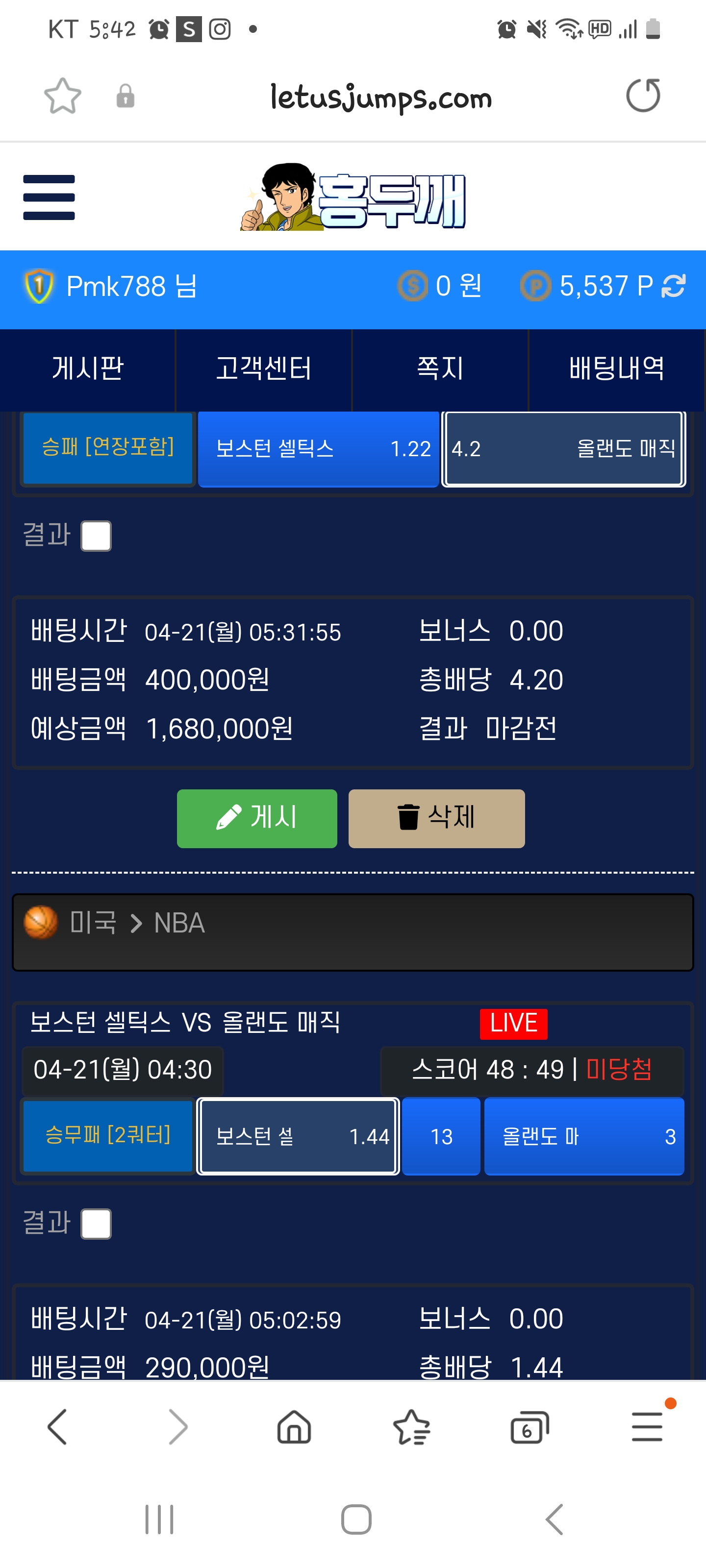
Task: Delete this bet with 삭제
Action: [x=436, y=817]
